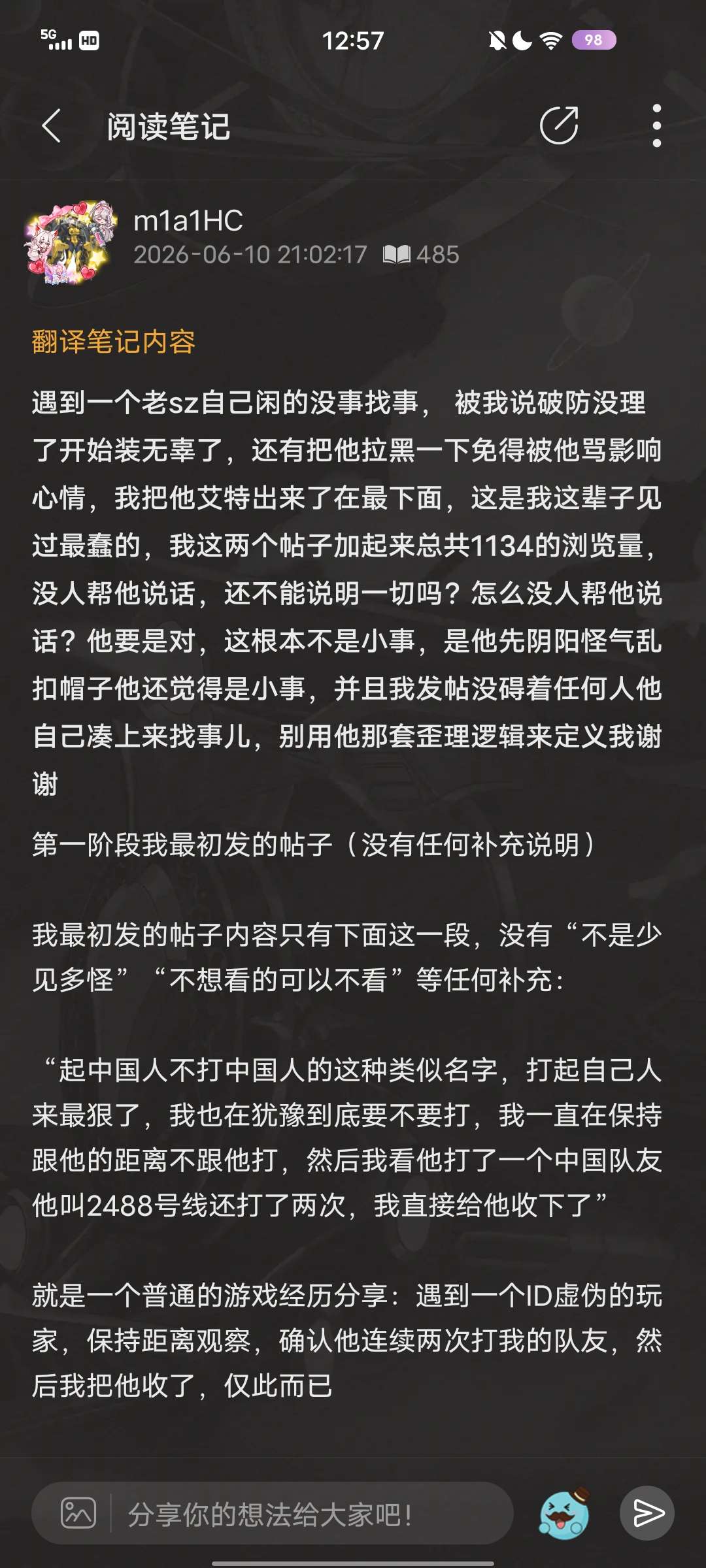Open m1a1HC's profile avatar
Image resolution: width=706 pixels, height=1568 pixels.
click(71, 241)
